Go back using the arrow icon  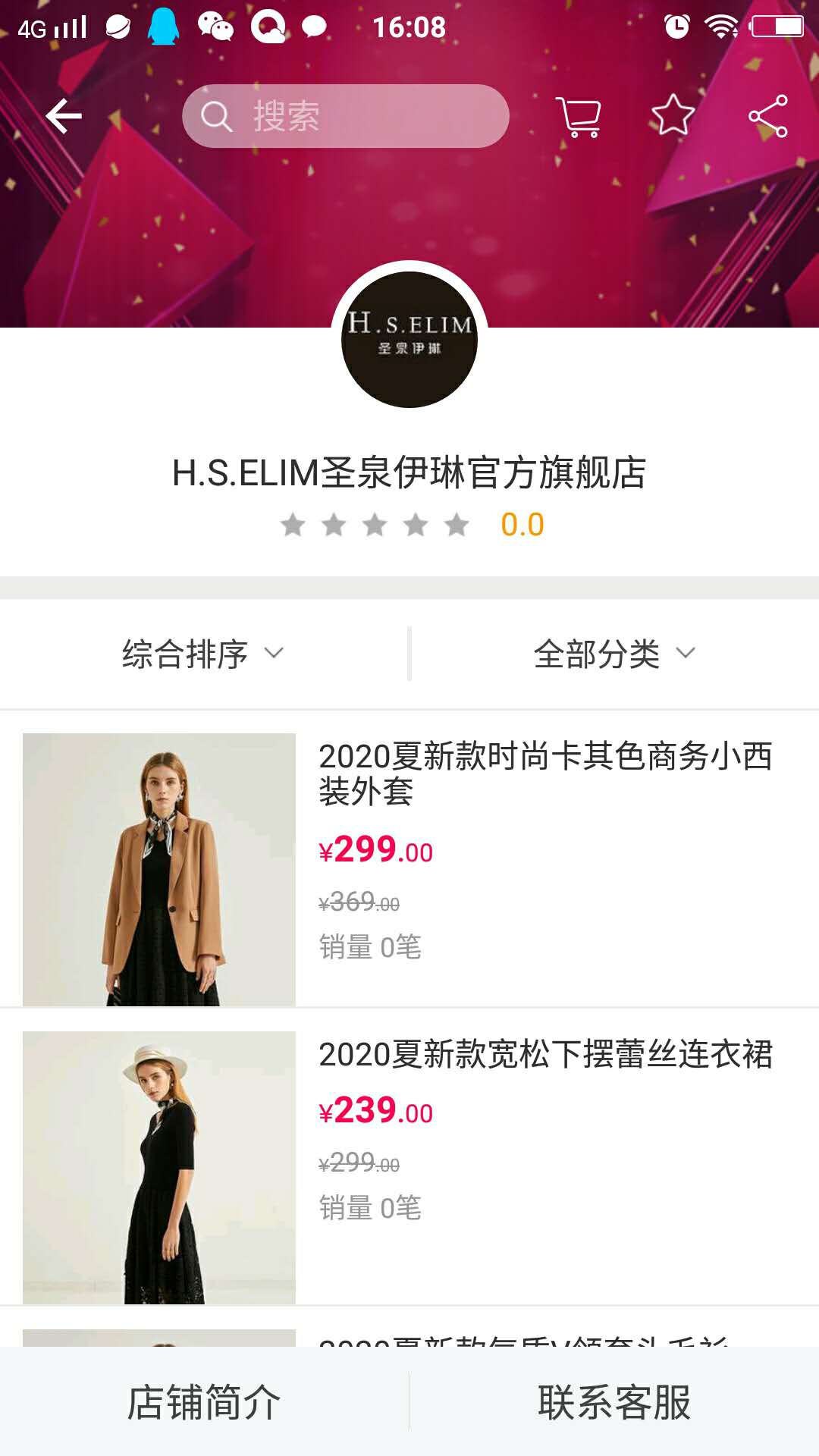[x=64, y=116]
